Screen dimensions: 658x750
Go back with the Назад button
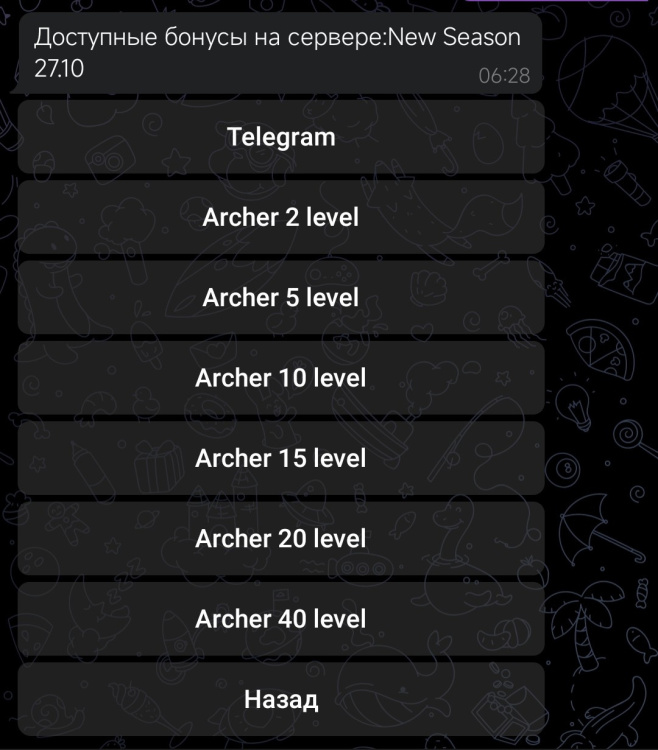click(x=281, y=699)
